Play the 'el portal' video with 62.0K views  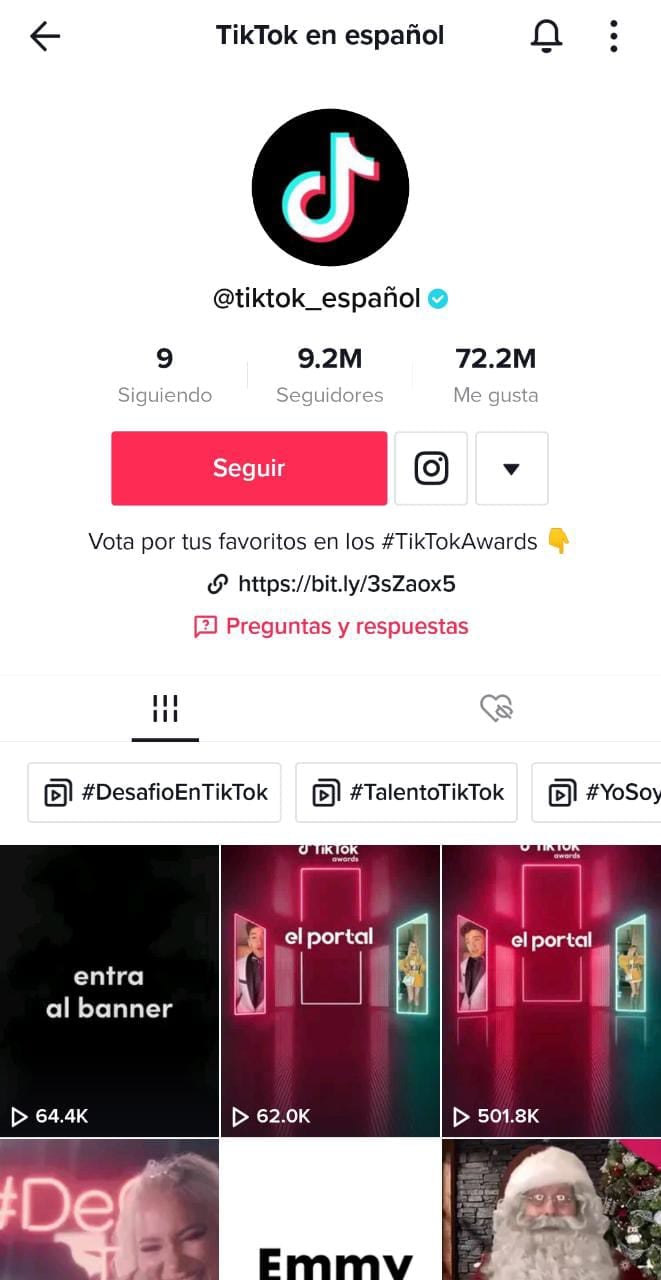point(330,990)
